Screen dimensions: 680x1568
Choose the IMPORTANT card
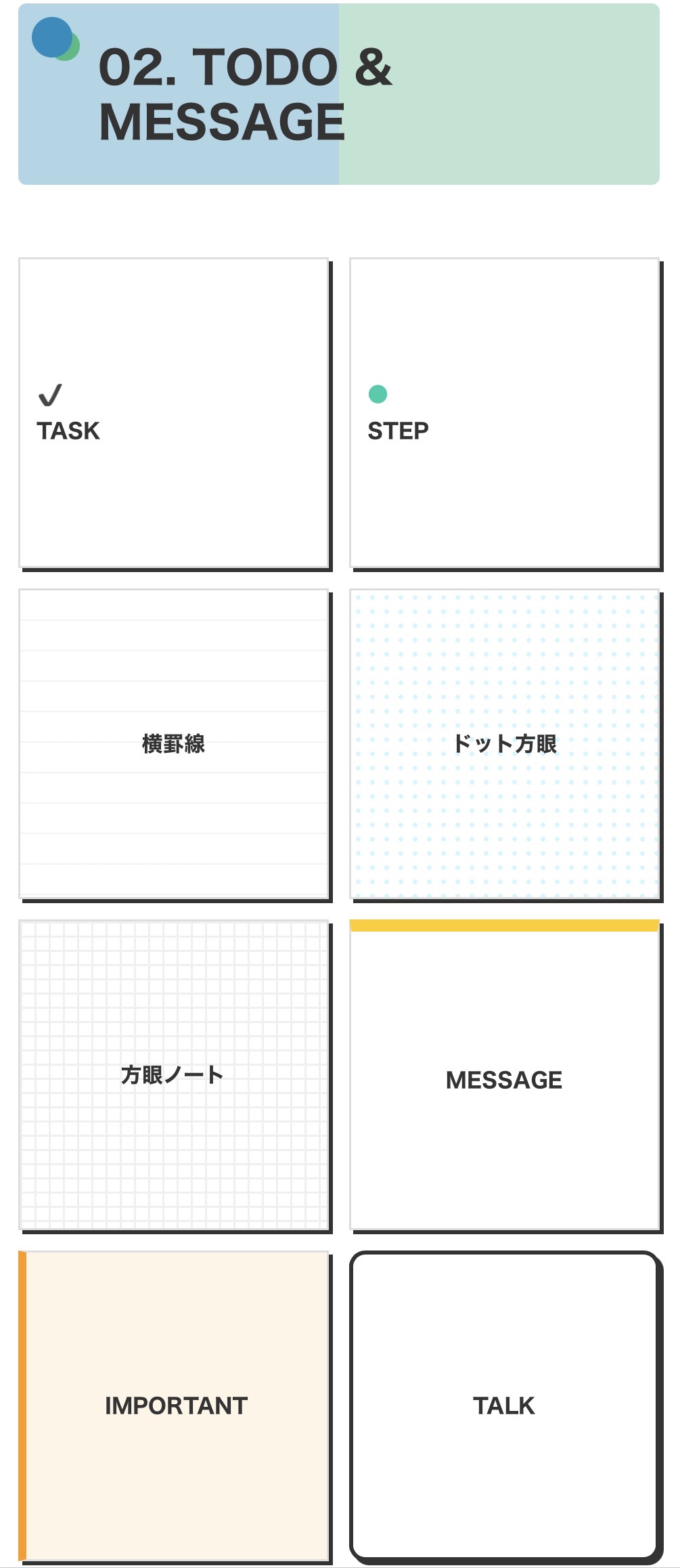176,1406
